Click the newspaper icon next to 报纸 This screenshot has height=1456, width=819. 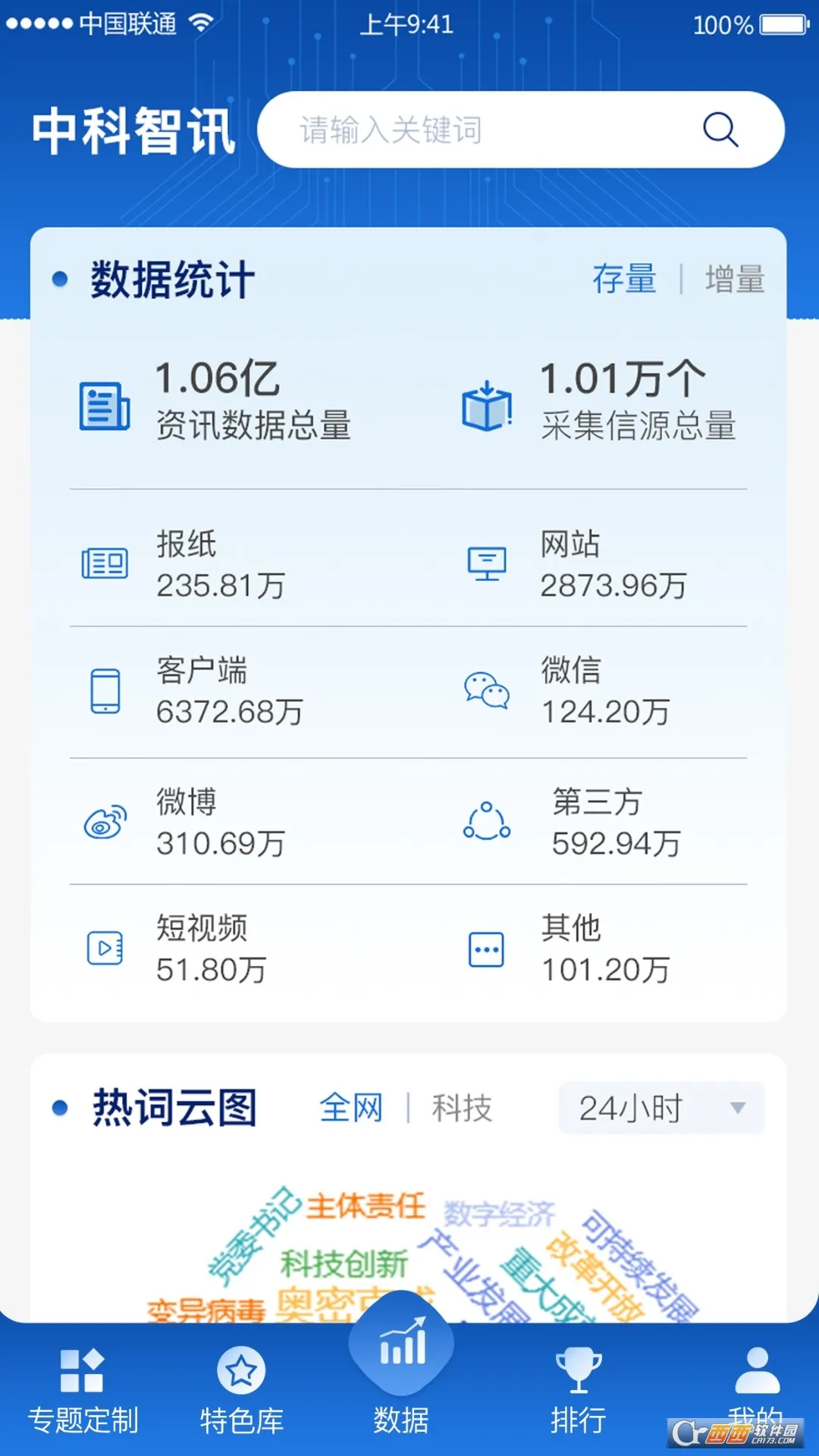pyautogui.click(x=105, y=562)
